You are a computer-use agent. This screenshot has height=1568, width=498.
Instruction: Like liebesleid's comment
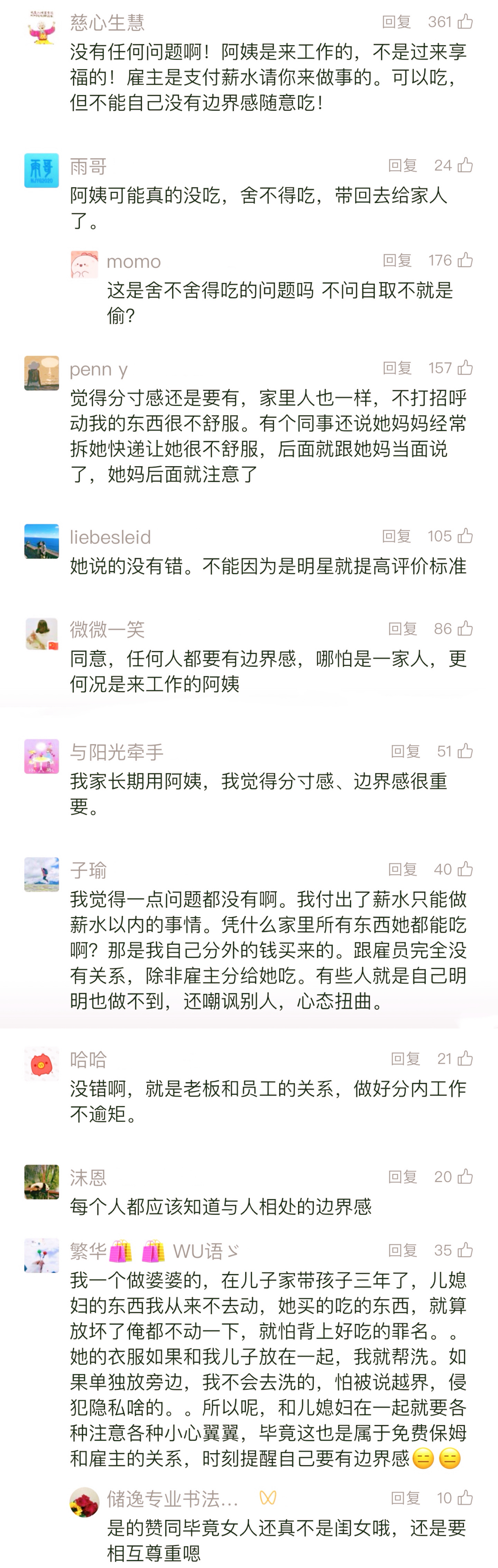tap(465, 536)
